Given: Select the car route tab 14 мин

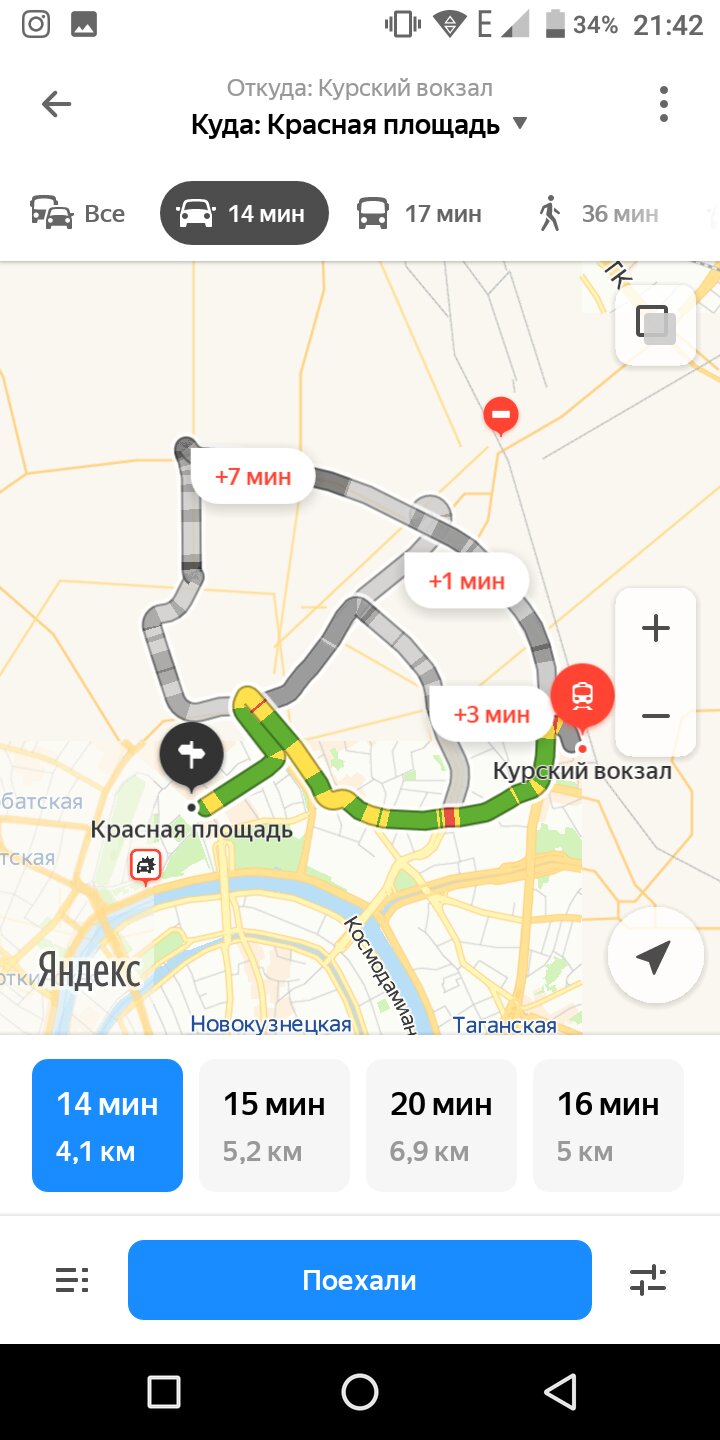Looking at the screenshot, I should pyautogui.click(x=244, y=213).
